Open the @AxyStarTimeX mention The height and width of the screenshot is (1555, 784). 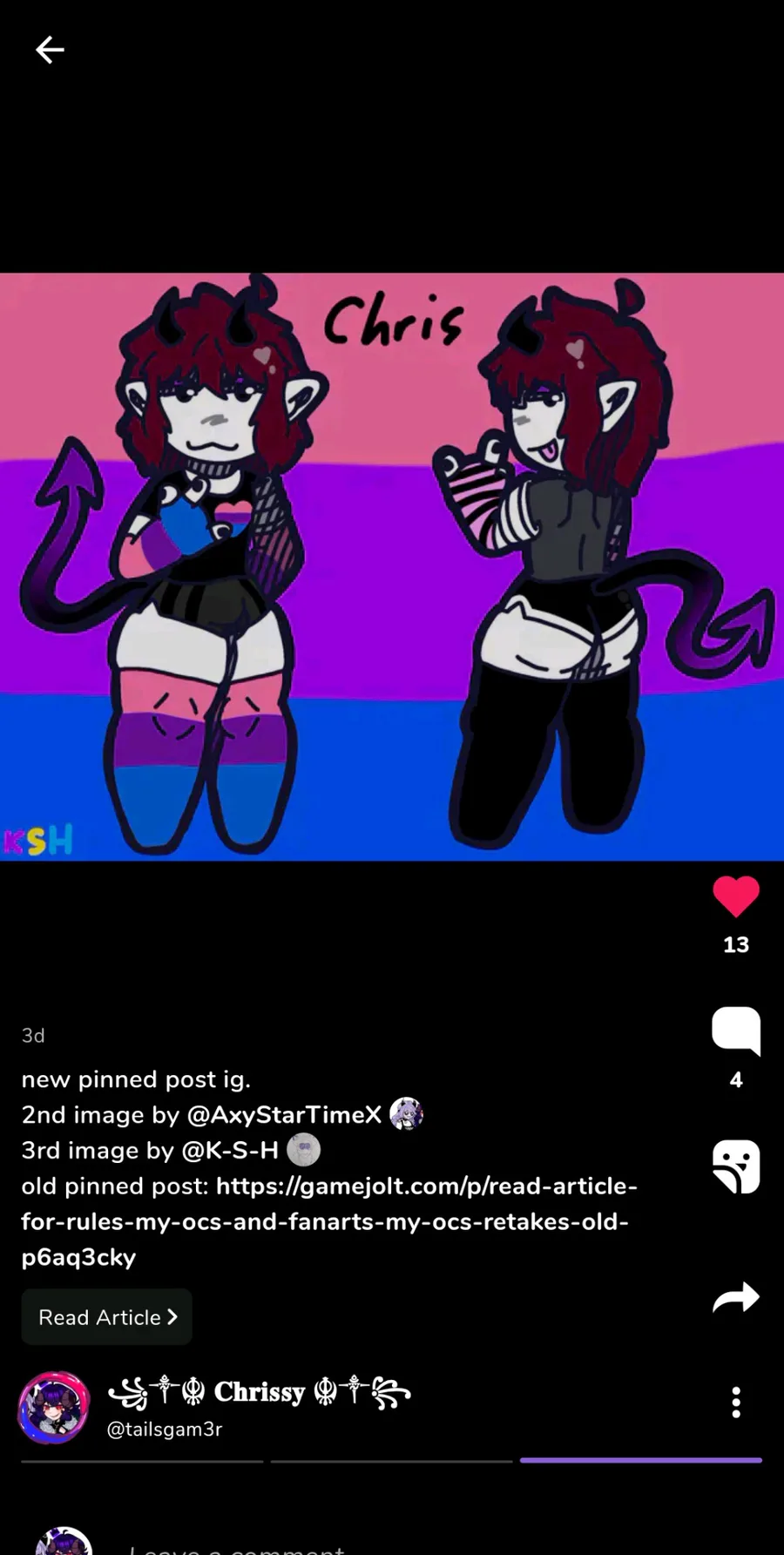click(x=285, y=1114)
